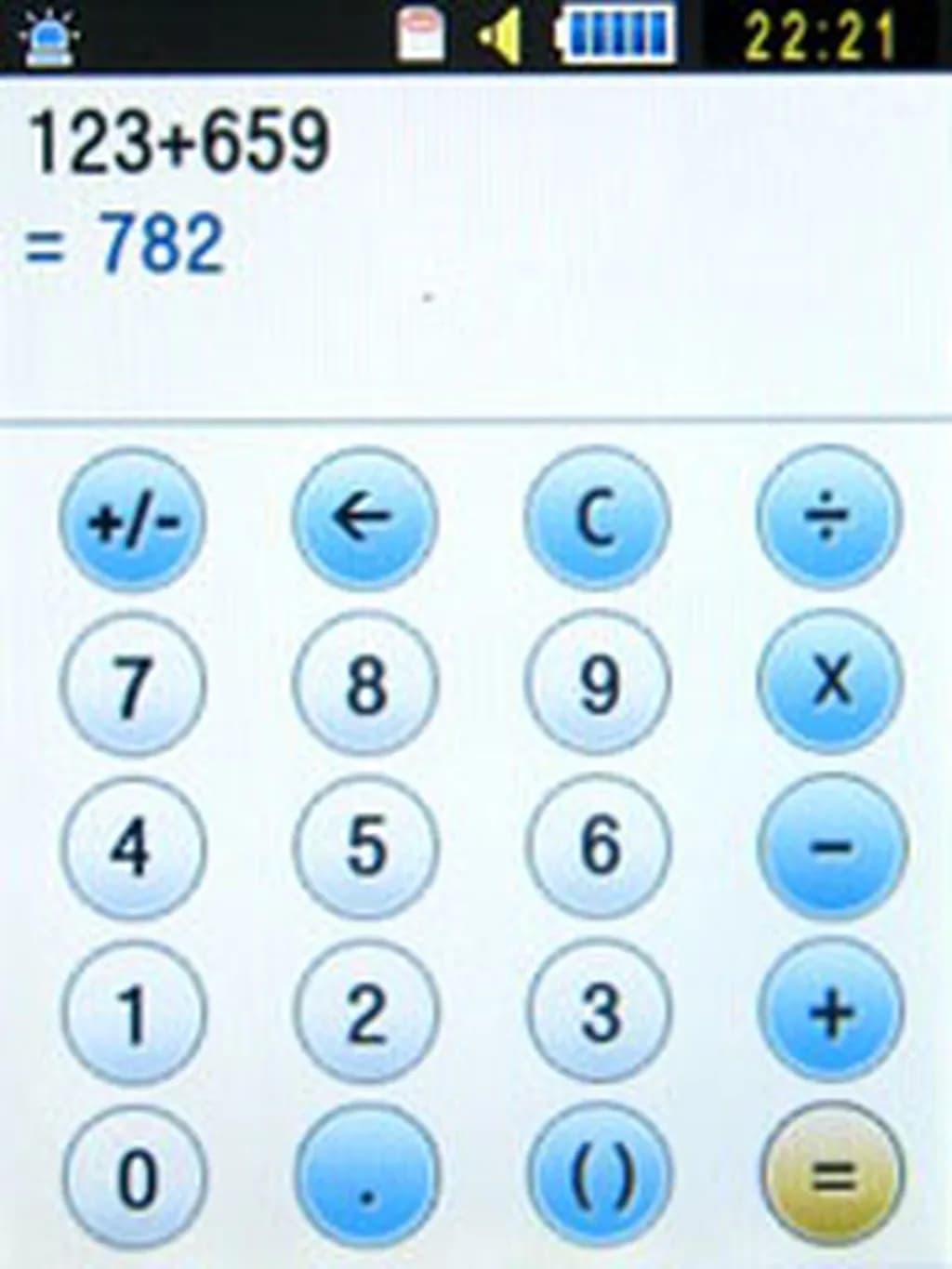
Task: Enter the digit 6
Action: [x=598, y=847]
